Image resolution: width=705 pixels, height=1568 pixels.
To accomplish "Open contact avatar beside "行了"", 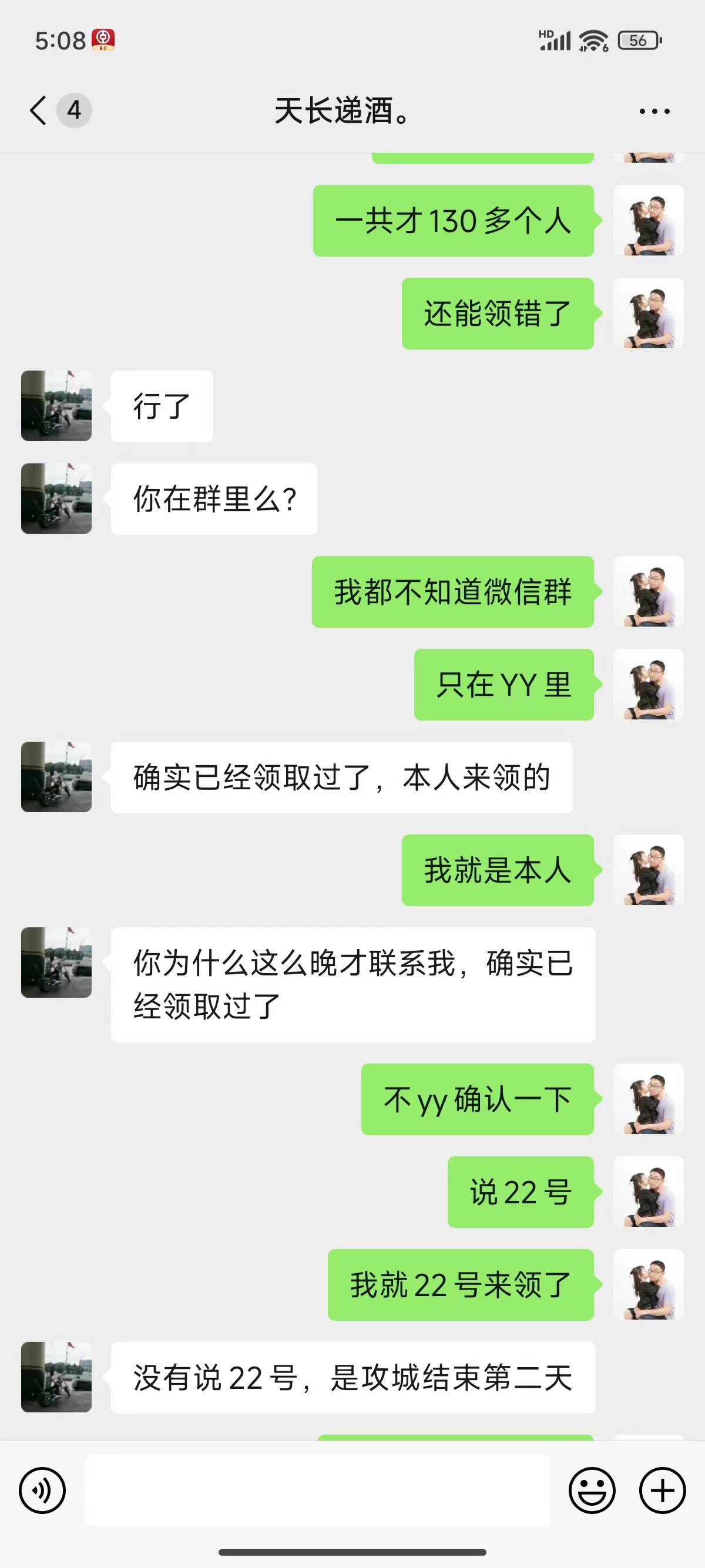I will point(56,406).
